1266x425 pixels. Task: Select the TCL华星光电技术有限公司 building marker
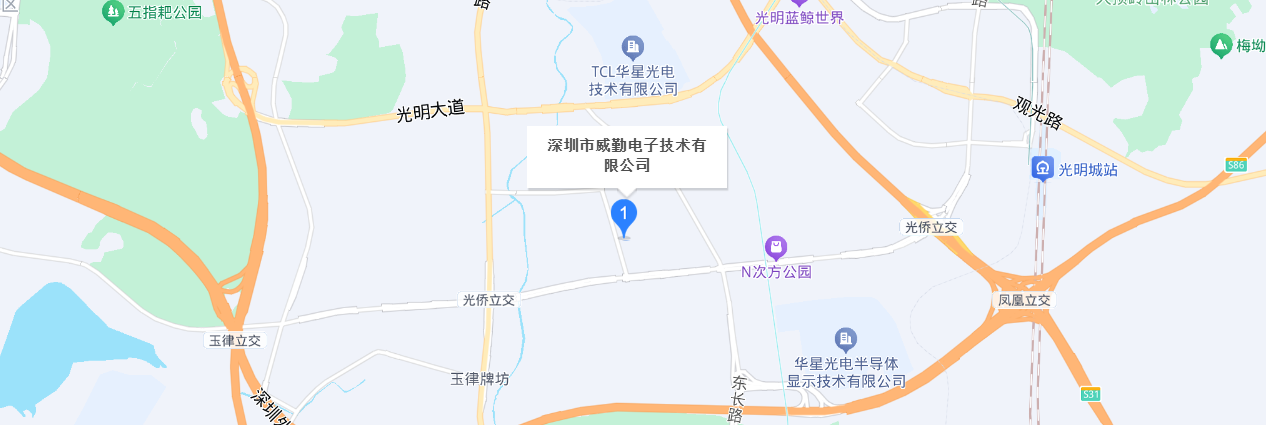tap(632, 46)
